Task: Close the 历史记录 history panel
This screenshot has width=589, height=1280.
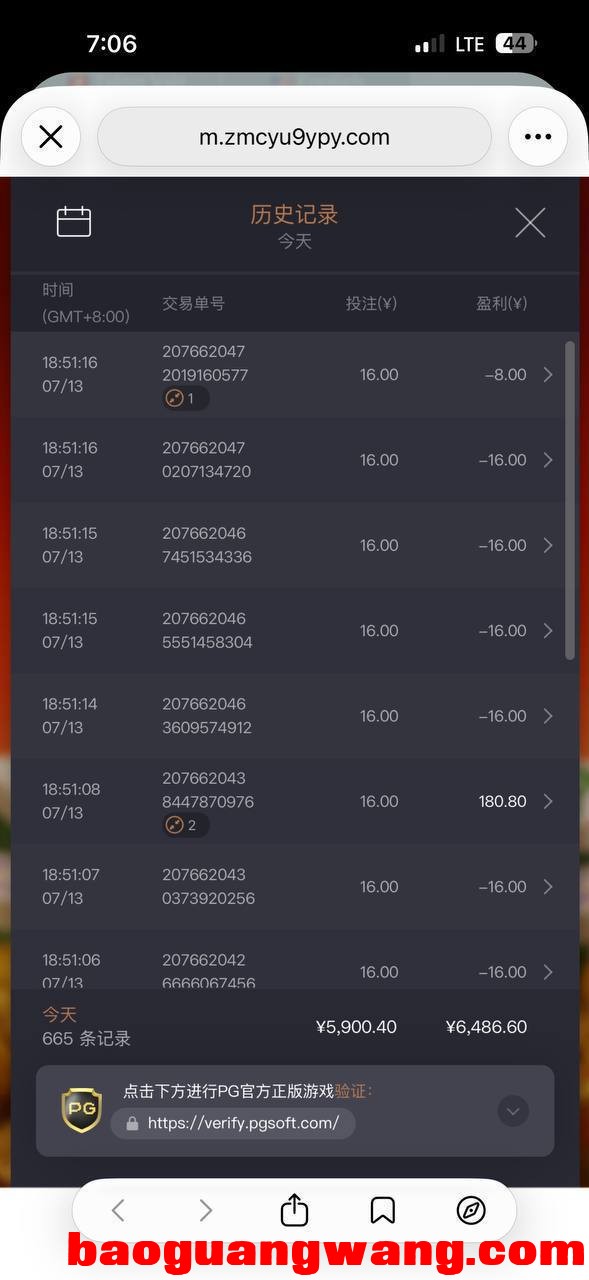Action: 530,222
